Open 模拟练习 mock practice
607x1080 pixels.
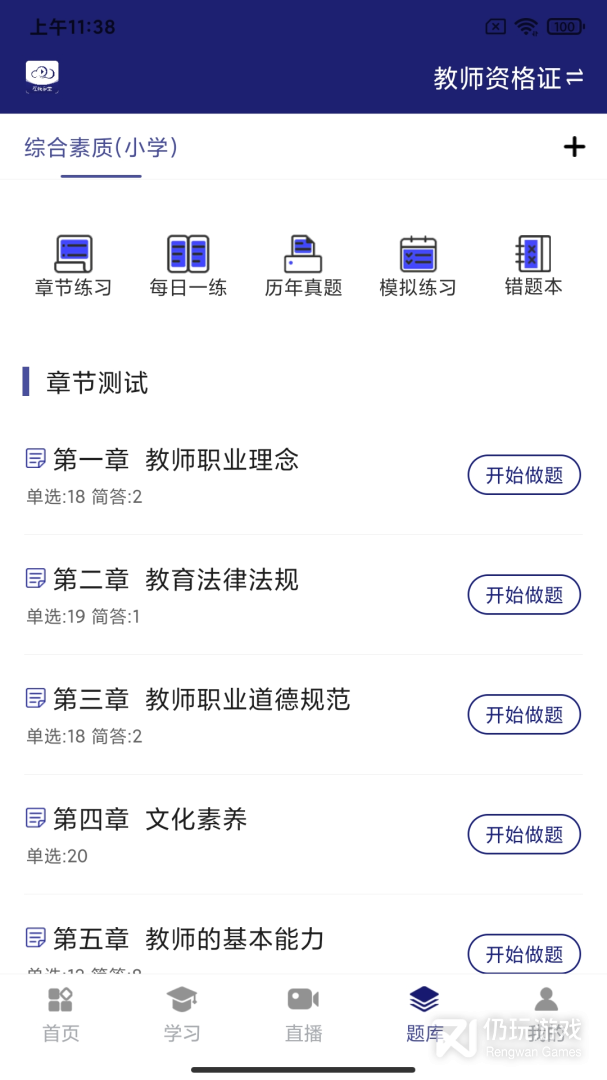click(x=418, y=266)
